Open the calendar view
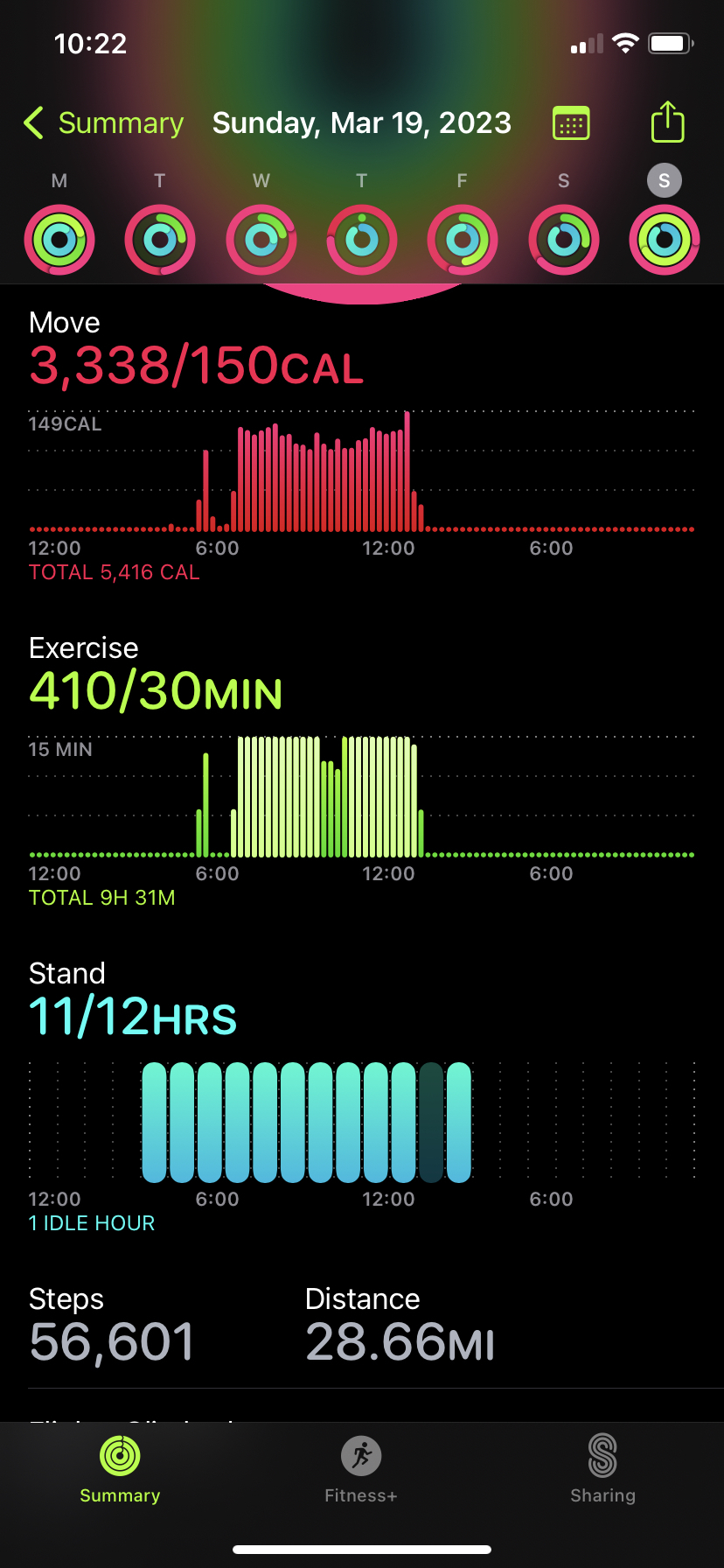Viewport: 724px width, 1568px height. tap(571, 123)
